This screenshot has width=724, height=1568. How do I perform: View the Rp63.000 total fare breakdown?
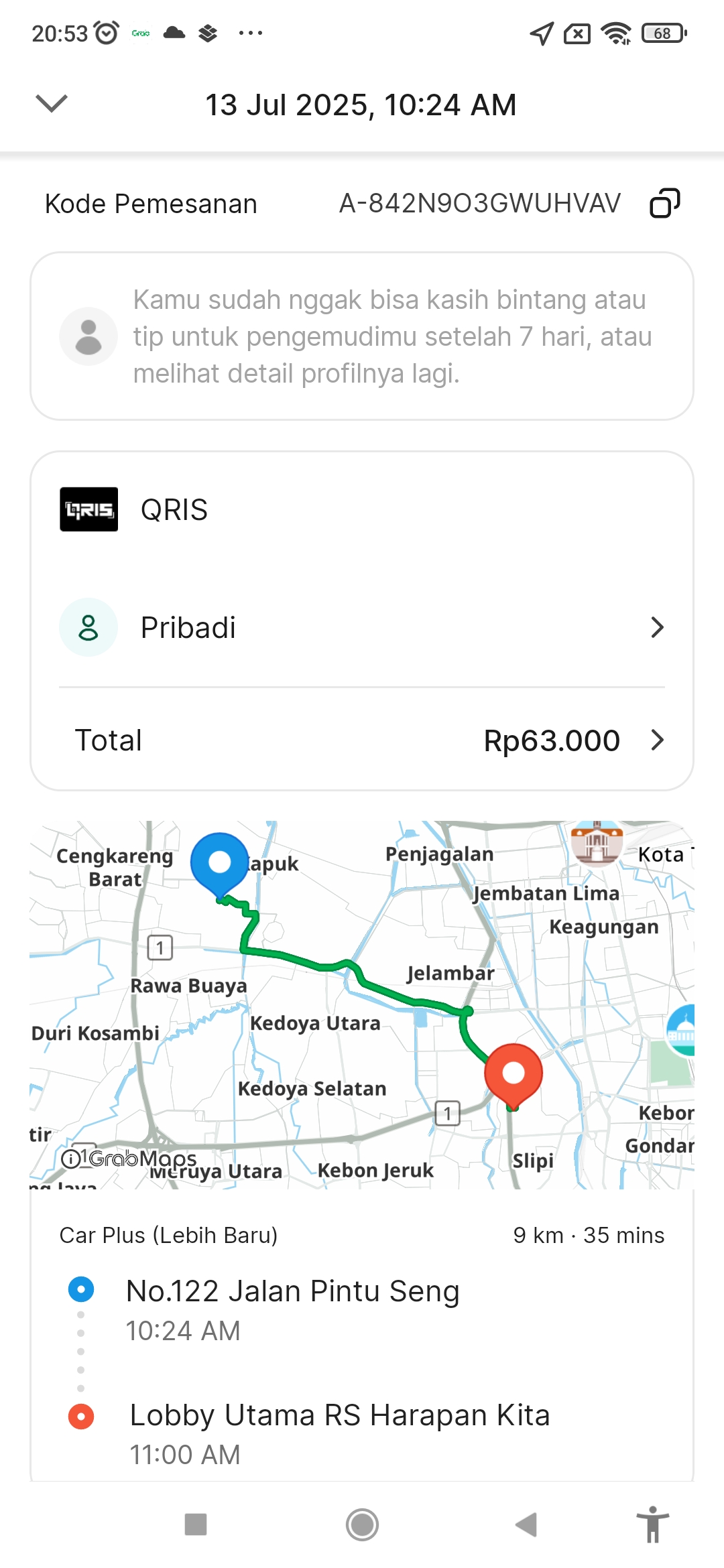[x=362, y=740]
